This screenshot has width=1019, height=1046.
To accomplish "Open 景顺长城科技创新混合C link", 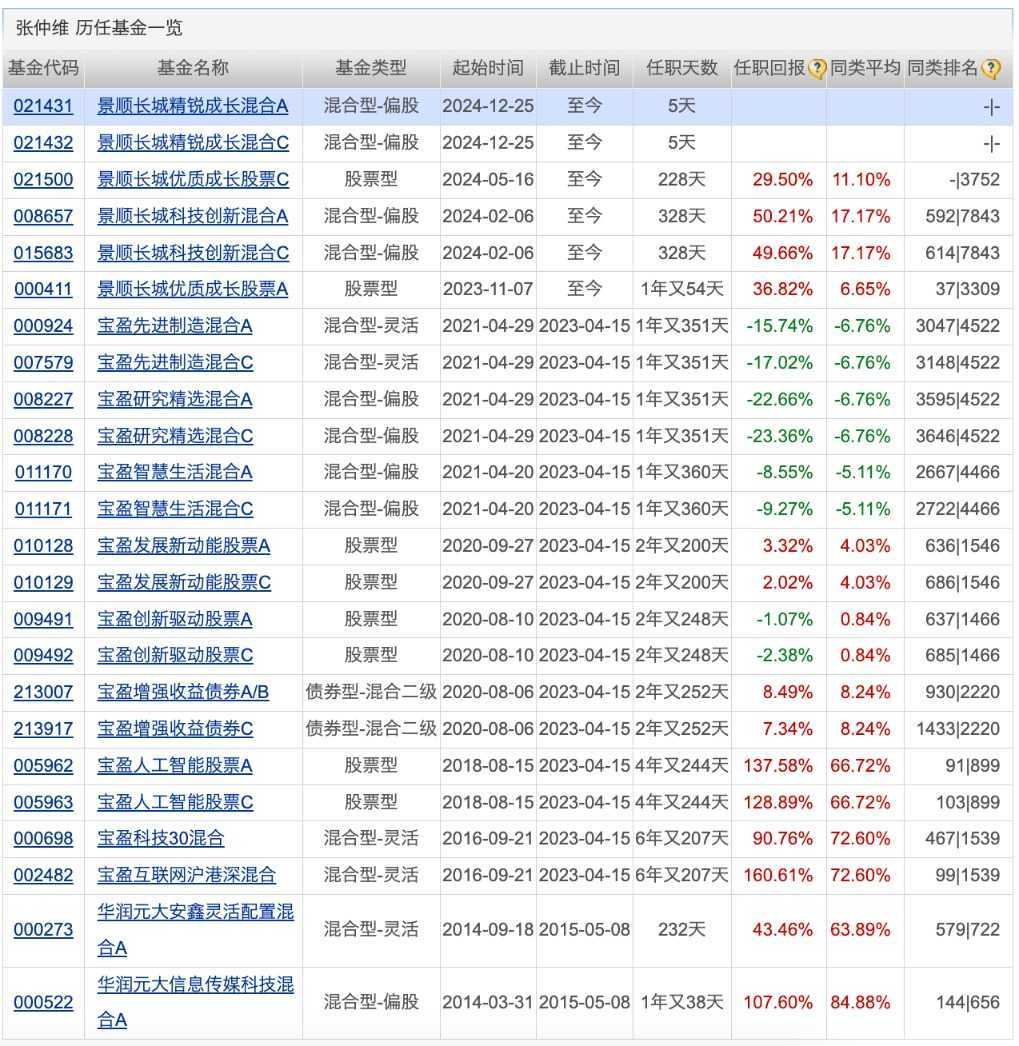I will tap(192, 253).
